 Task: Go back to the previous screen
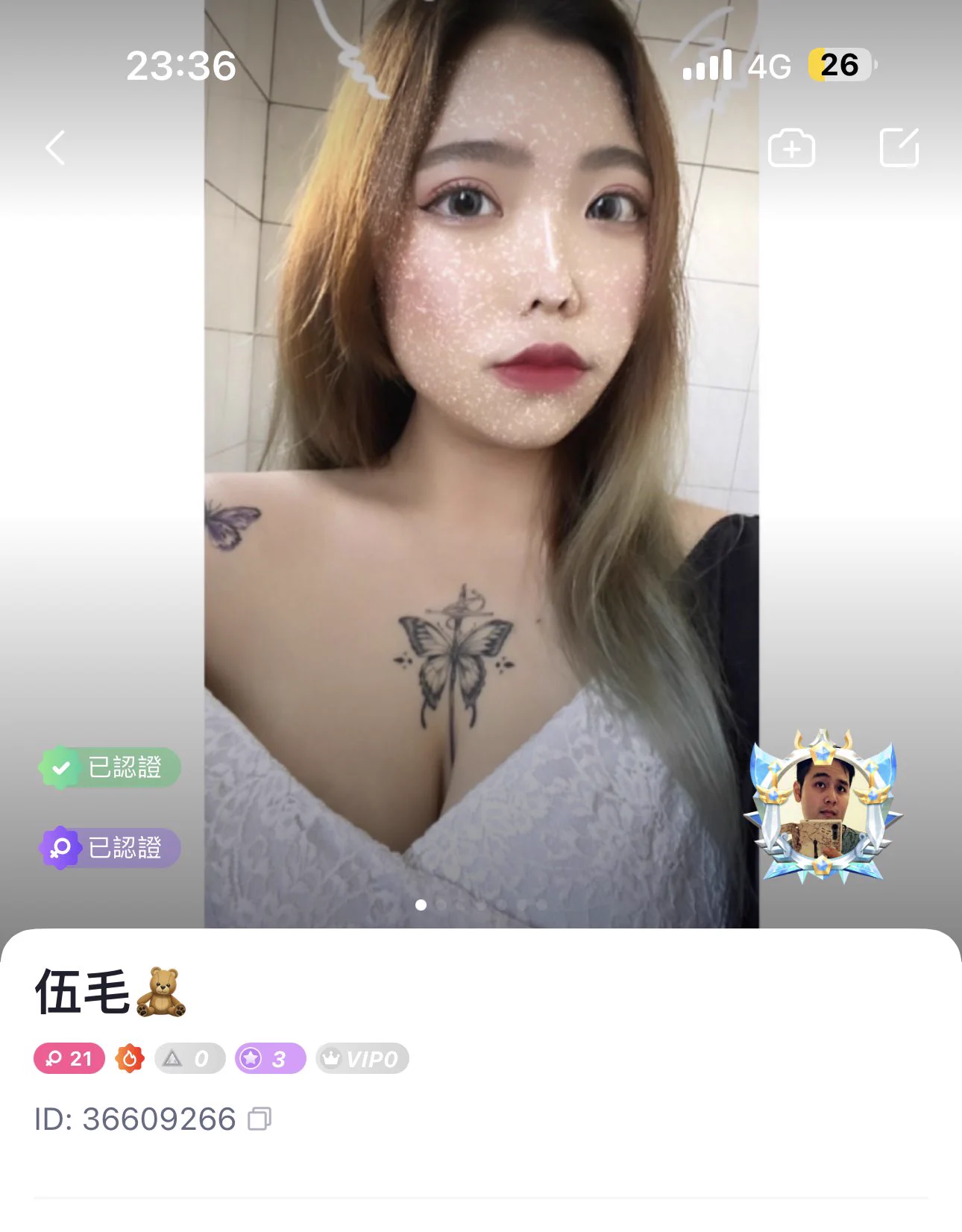pyautogui.click(x=55, y=148)
